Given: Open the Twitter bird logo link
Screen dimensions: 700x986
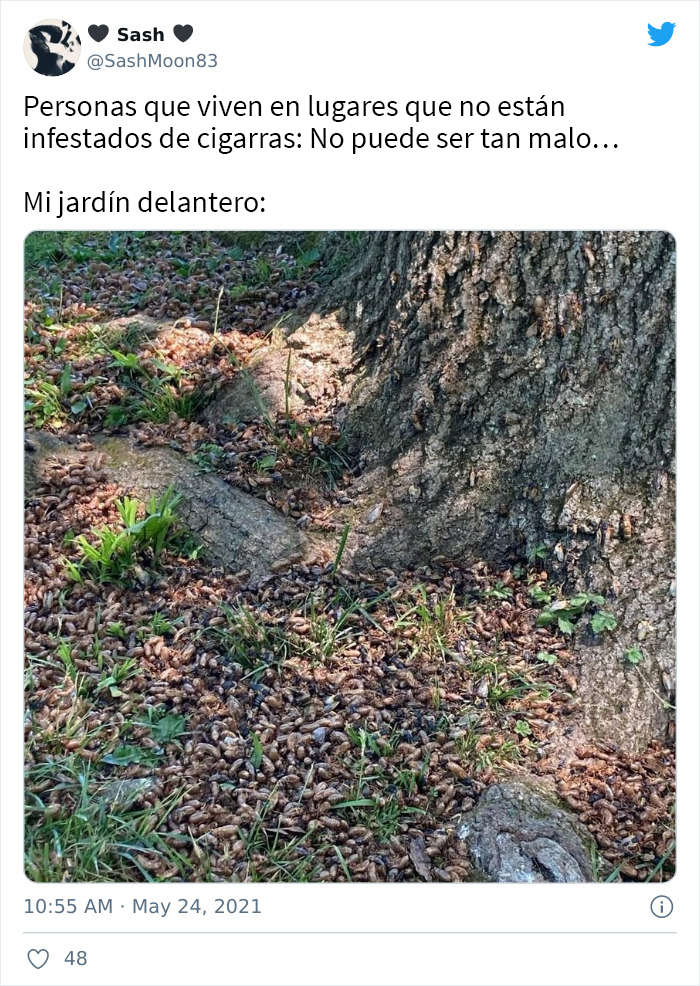Looking at the screenshot, I should 661,34.
